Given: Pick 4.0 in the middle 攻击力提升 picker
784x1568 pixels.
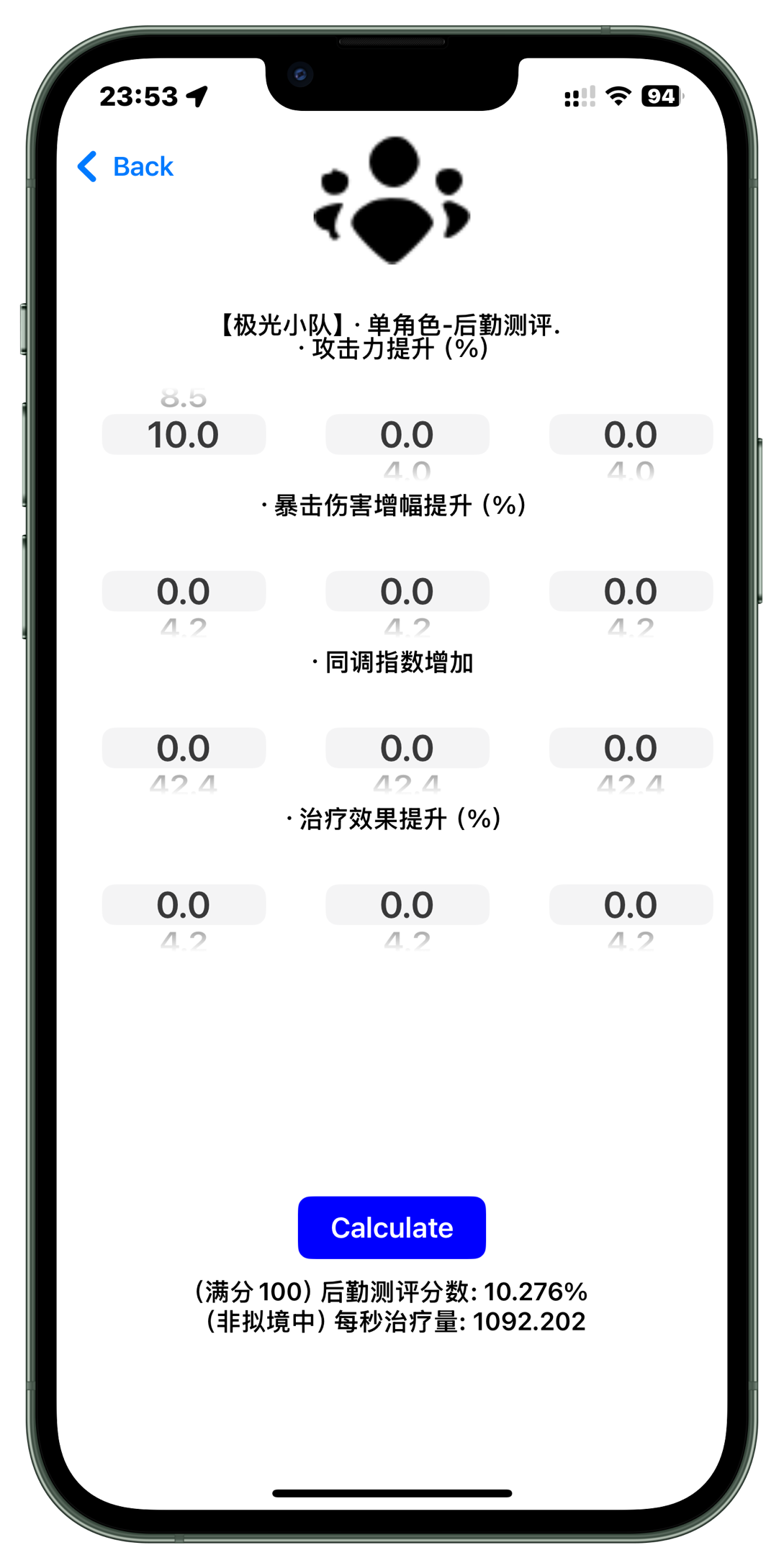Looking at the screenshot, I should [407, 471].
